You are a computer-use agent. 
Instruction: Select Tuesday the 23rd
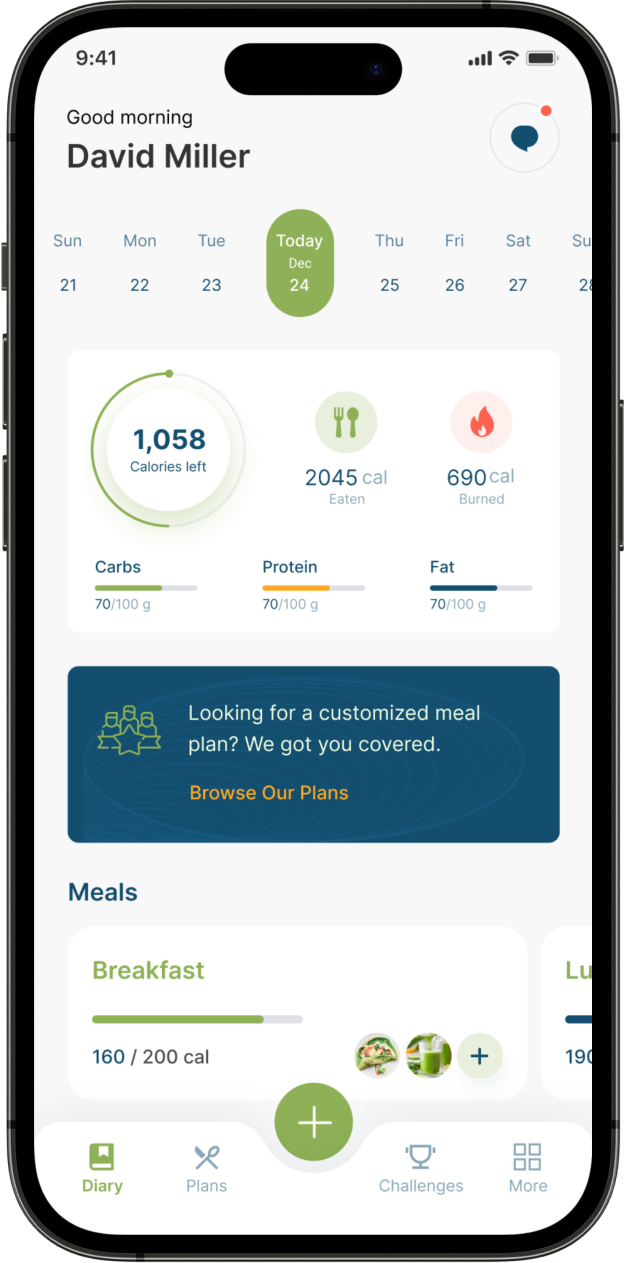click(211, 263)
